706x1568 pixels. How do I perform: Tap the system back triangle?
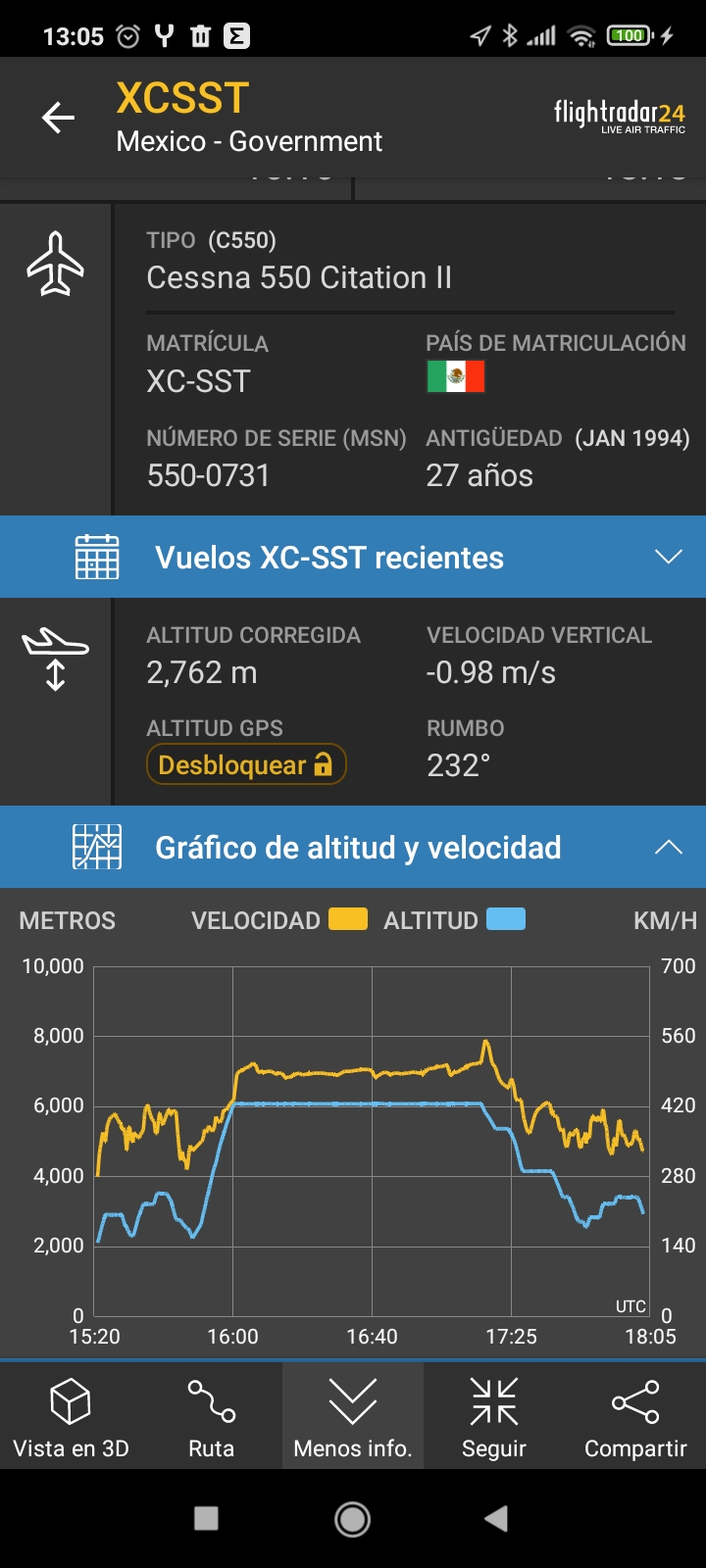pos(497,1519)
